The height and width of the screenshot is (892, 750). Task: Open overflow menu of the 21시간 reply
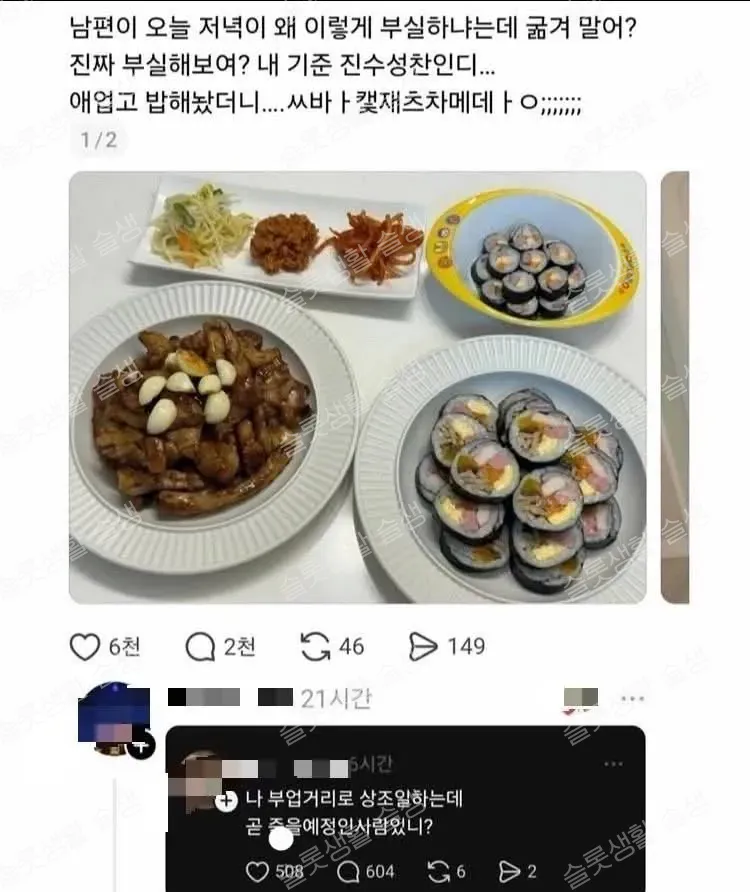click(x=632, y=699)
